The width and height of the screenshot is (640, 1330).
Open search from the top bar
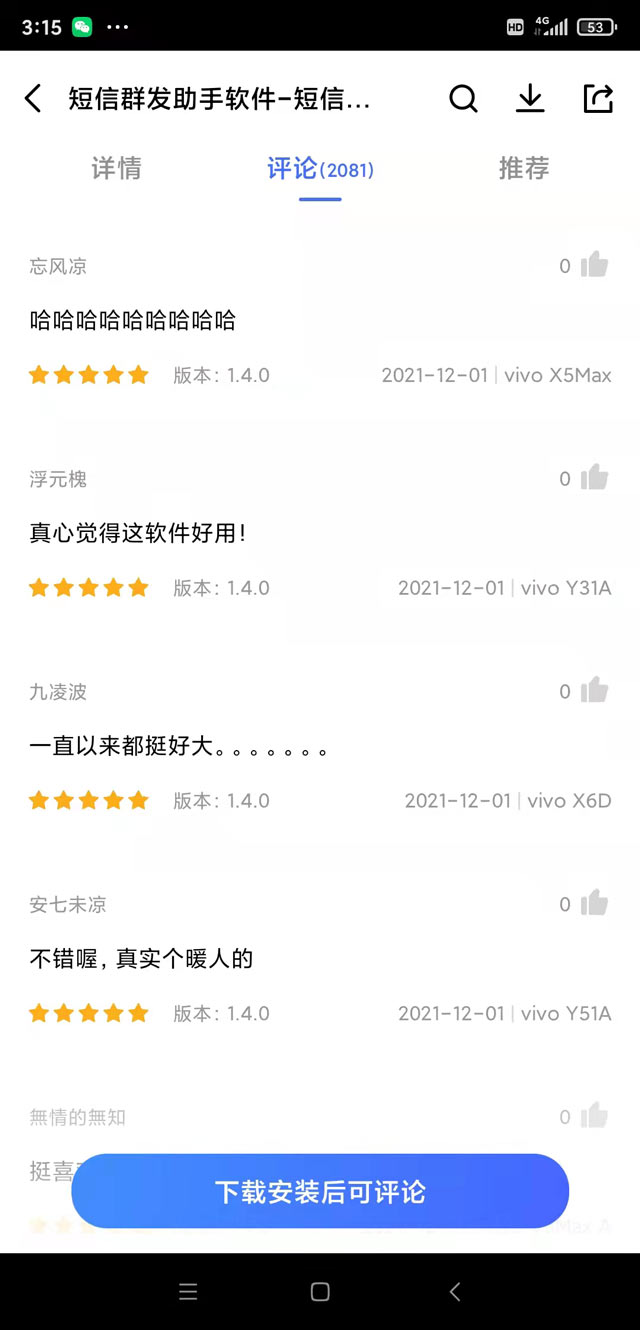point(463,98)
